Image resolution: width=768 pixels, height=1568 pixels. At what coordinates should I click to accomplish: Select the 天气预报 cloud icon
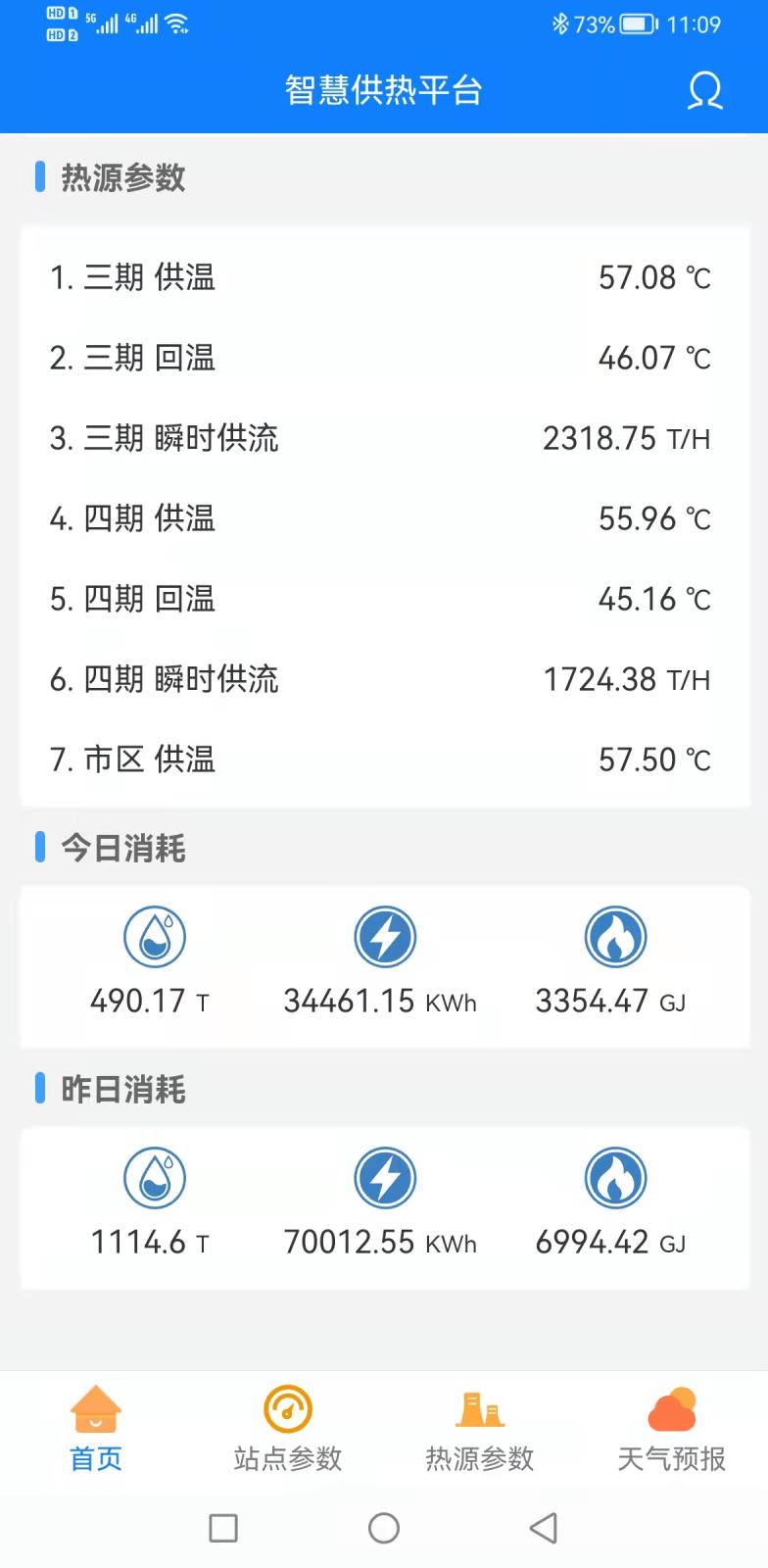[671, 1408]
